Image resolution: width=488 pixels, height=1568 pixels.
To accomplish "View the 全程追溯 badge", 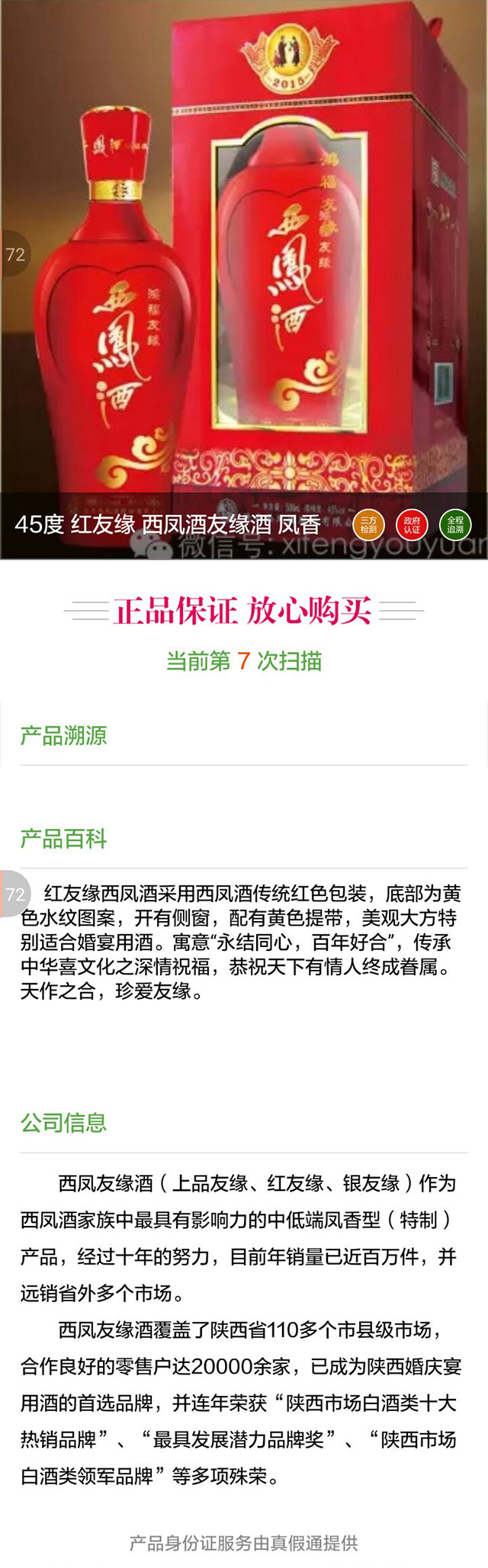I will pos(455,524).
